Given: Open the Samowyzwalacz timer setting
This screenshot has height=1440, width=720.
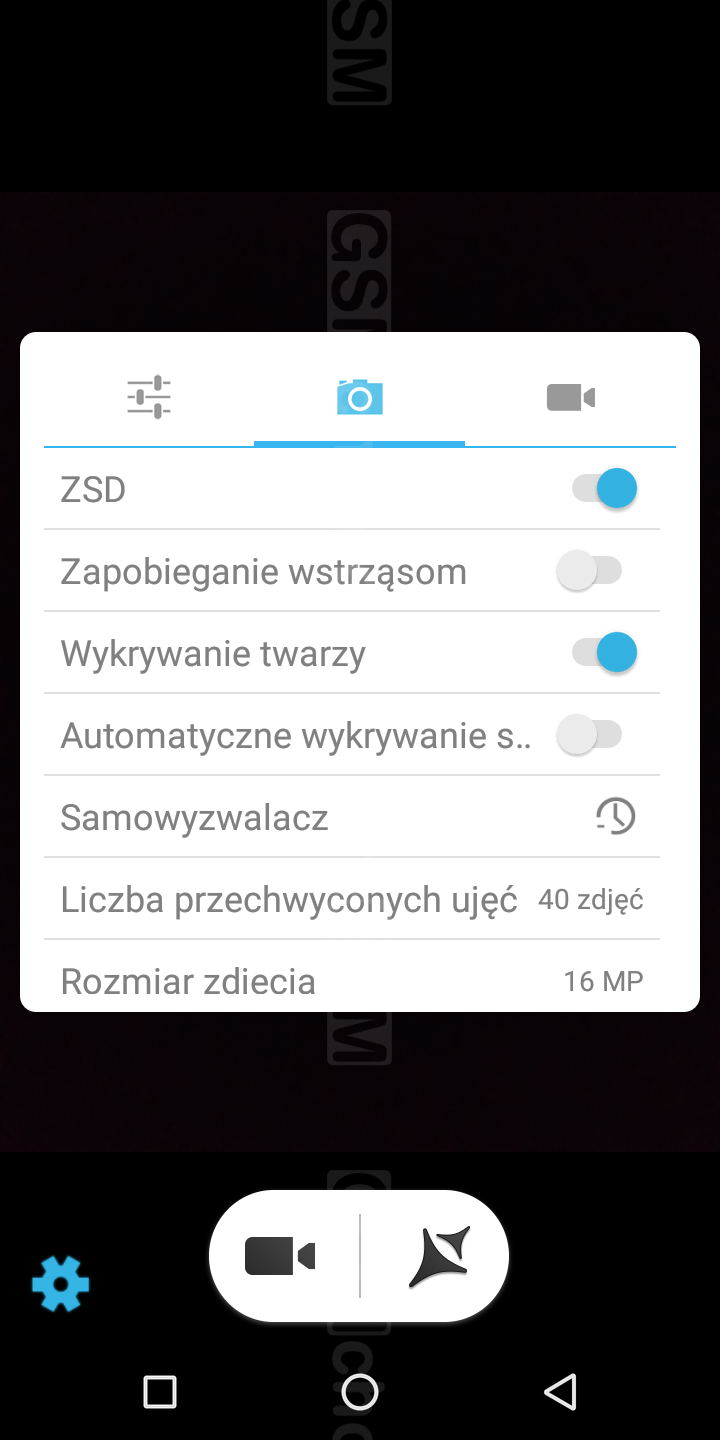Looking at the screenshot, I should (350, 817).
